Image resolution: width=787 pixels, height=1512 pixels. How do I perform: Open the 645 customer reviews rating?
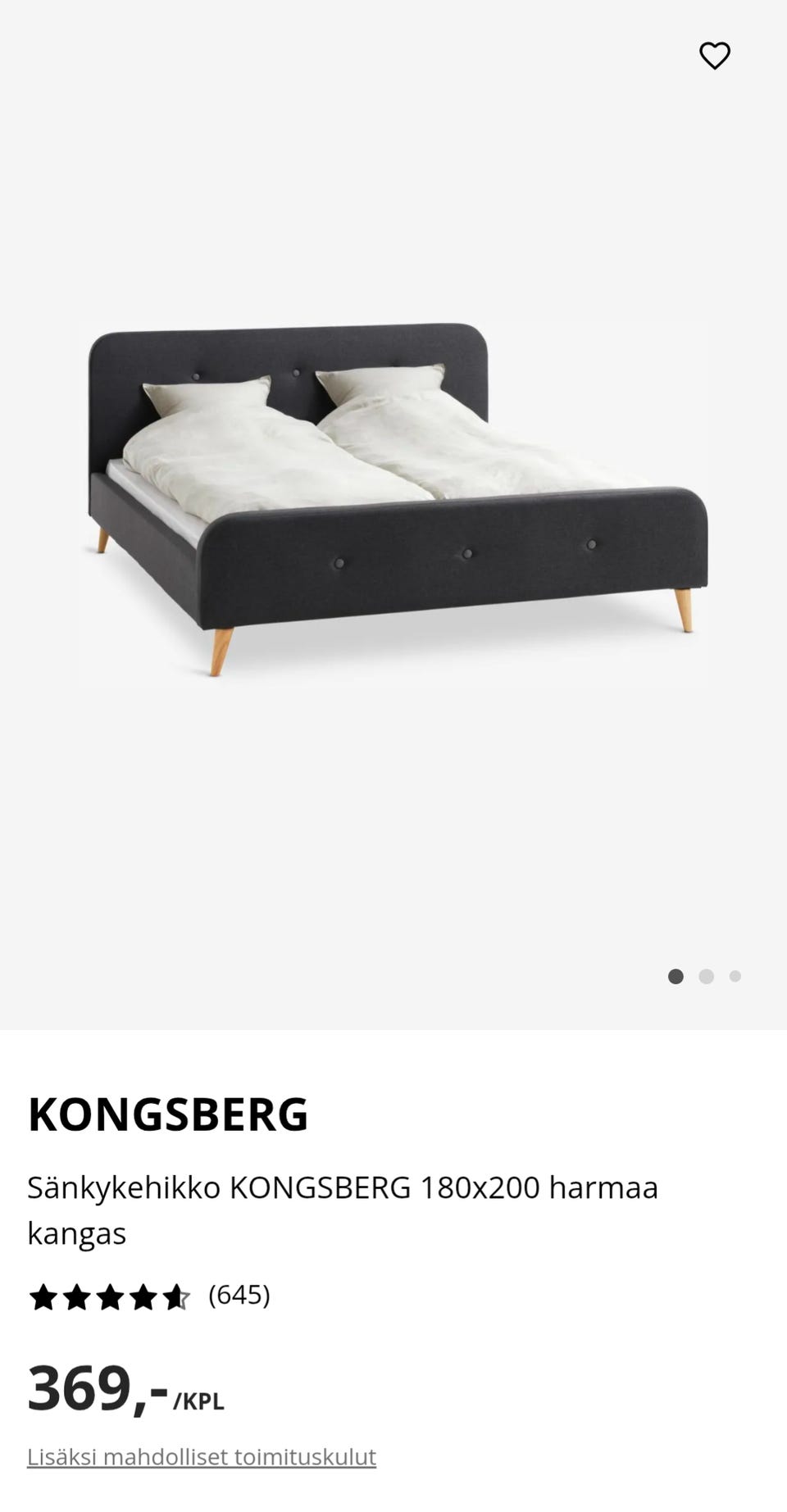(149, 1296)
